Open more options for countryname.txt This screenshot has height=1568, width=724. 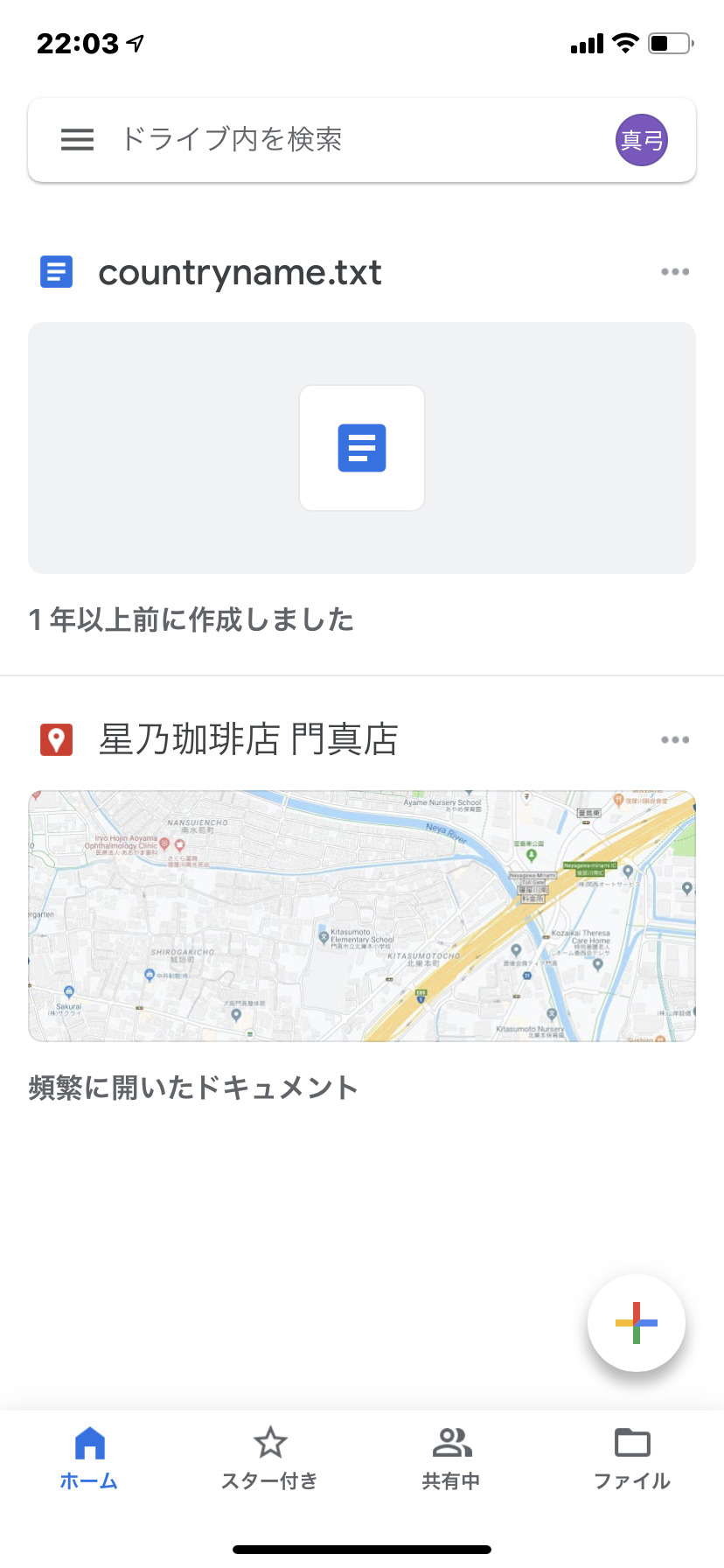tap(675, 272)
